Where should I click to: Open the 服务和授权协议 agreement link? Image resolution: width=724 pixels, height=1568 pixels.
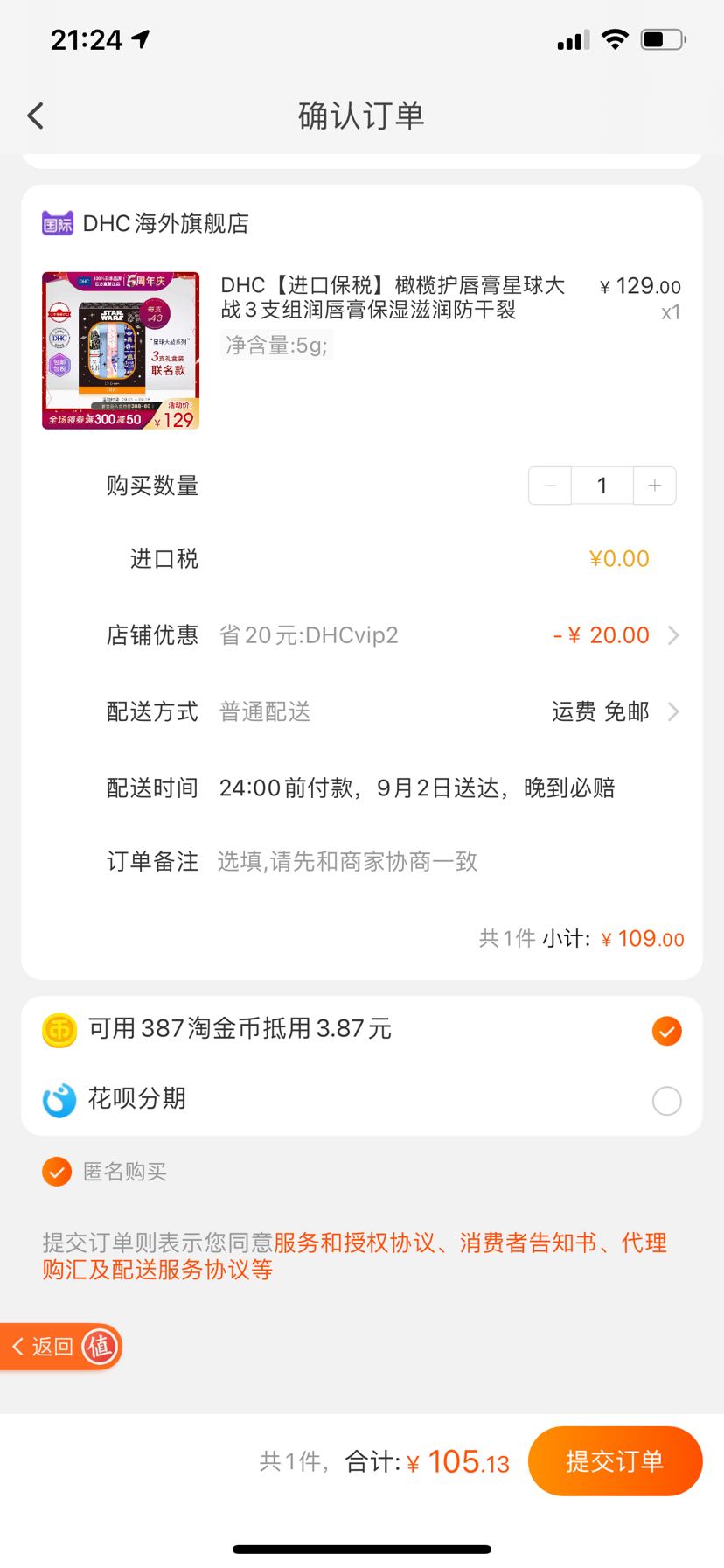pos(354,1242)
